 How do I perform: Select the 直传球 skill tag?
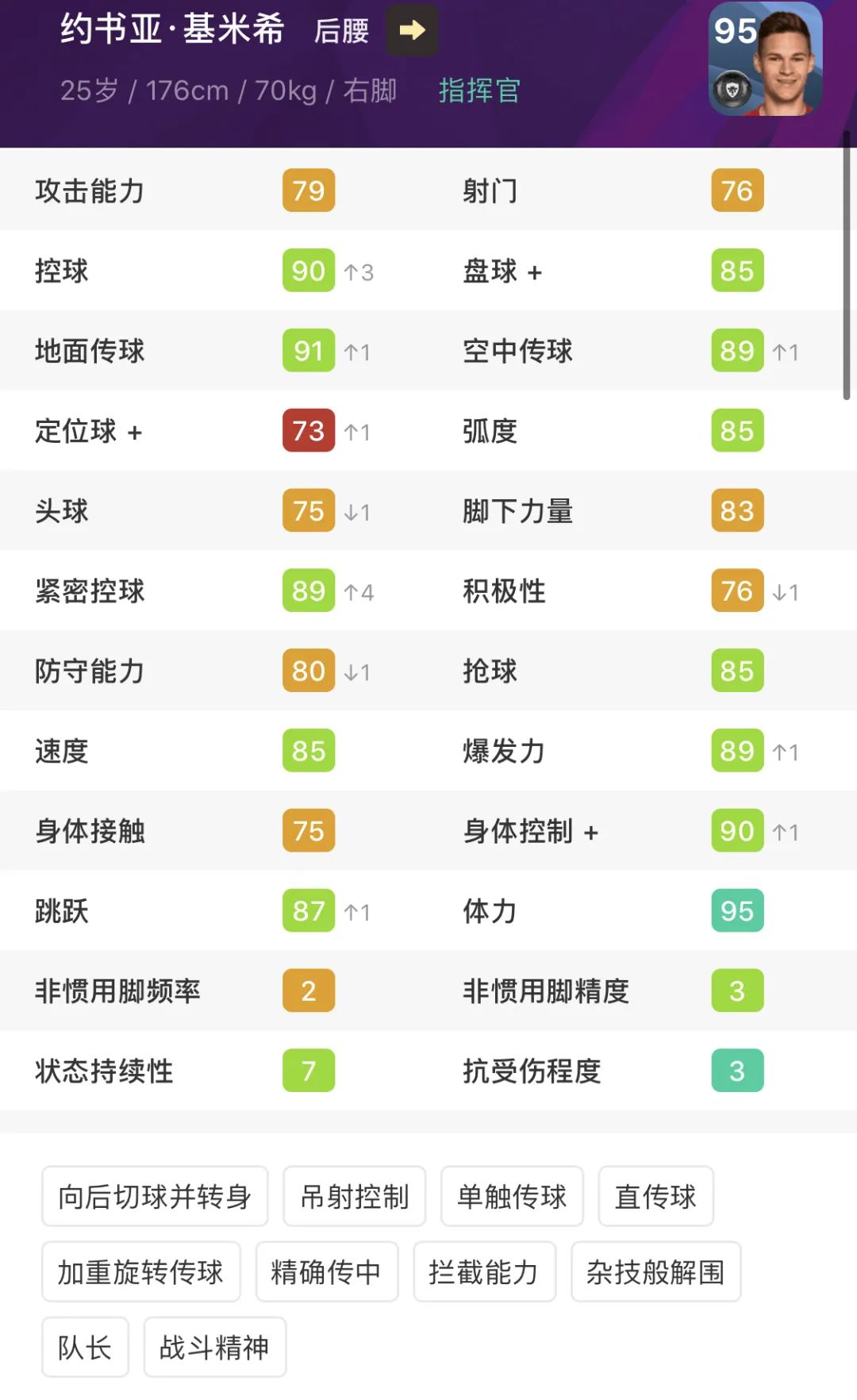656,1197
